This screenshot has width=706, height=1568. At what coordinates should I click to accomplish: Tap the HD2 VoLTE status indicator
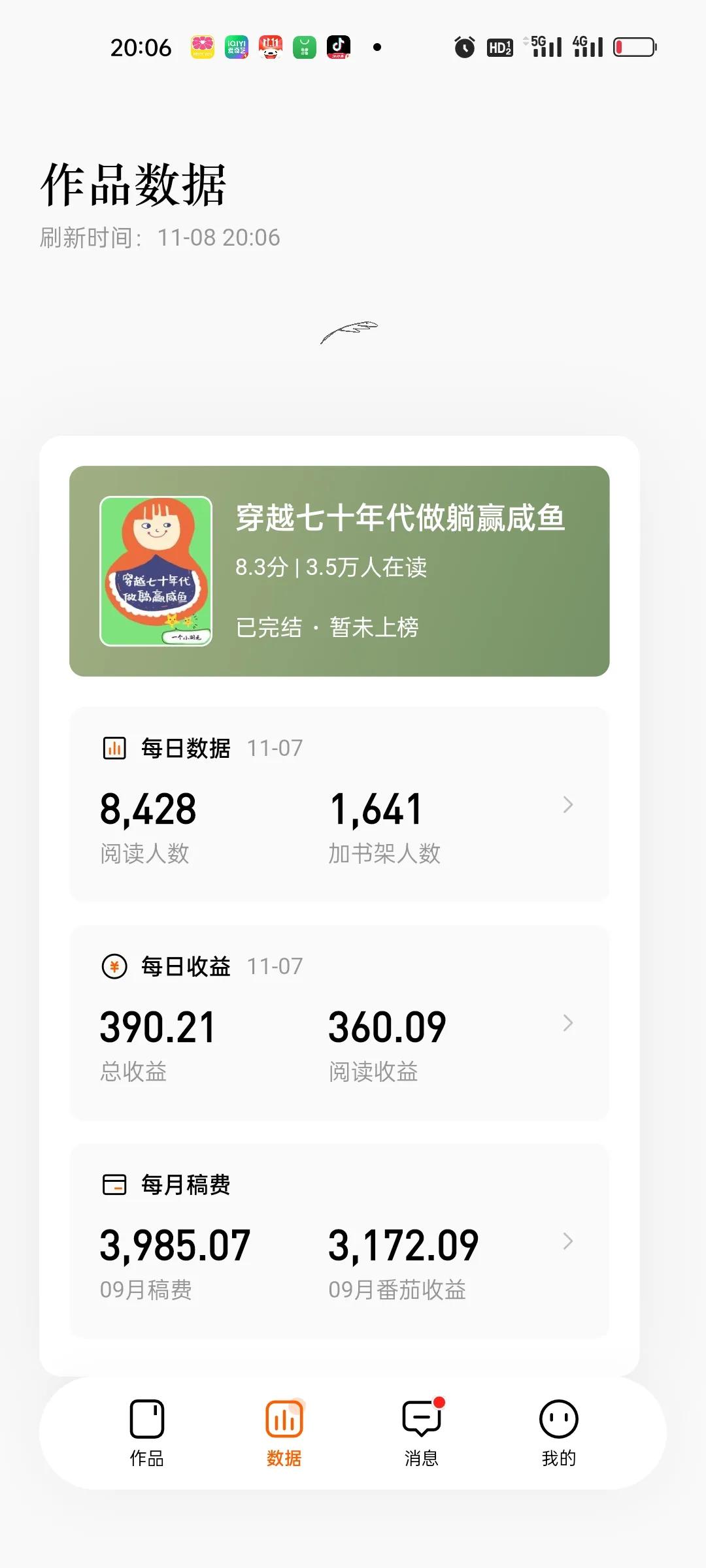tap(499, 46)
